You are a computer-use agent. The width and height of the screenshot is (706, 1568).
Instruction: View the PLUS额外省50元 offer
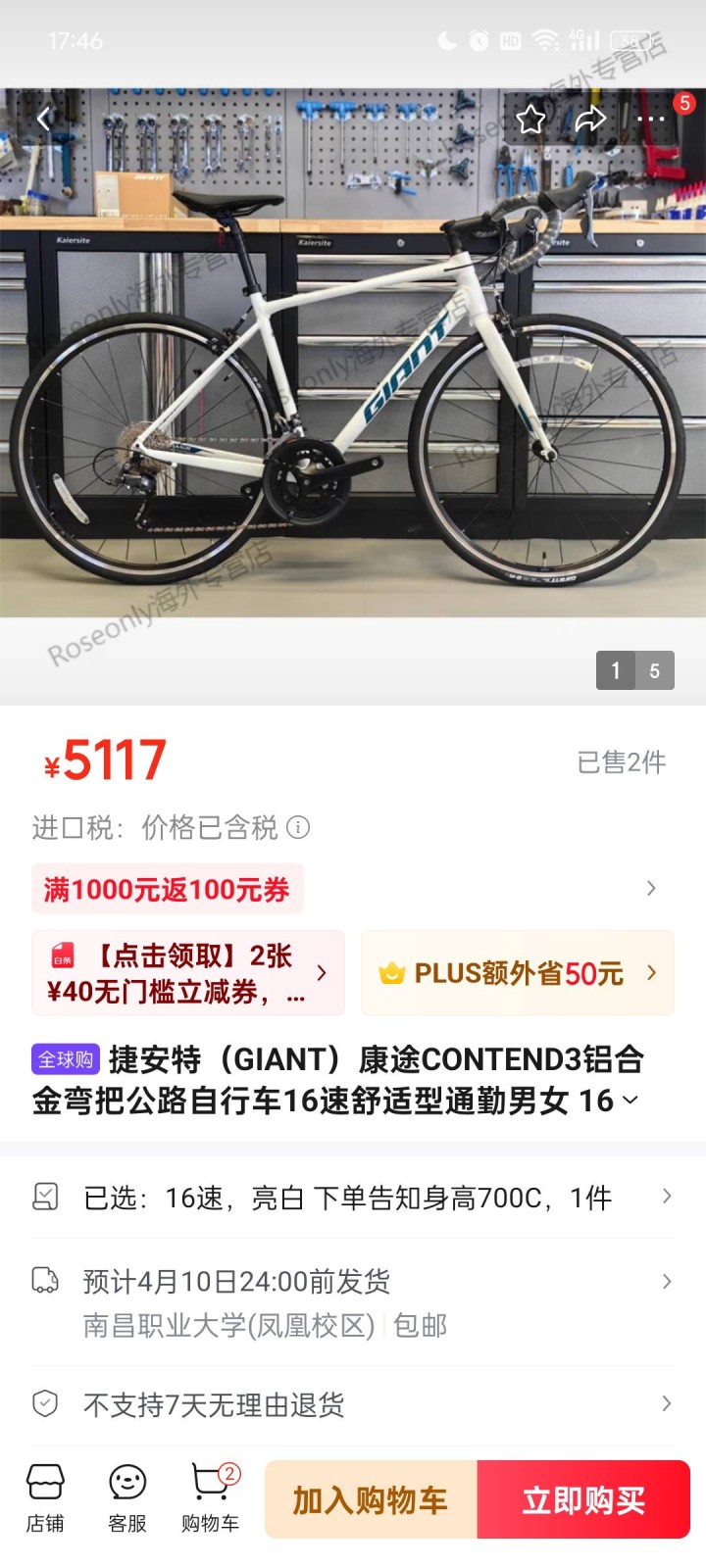tap(518, 973)
